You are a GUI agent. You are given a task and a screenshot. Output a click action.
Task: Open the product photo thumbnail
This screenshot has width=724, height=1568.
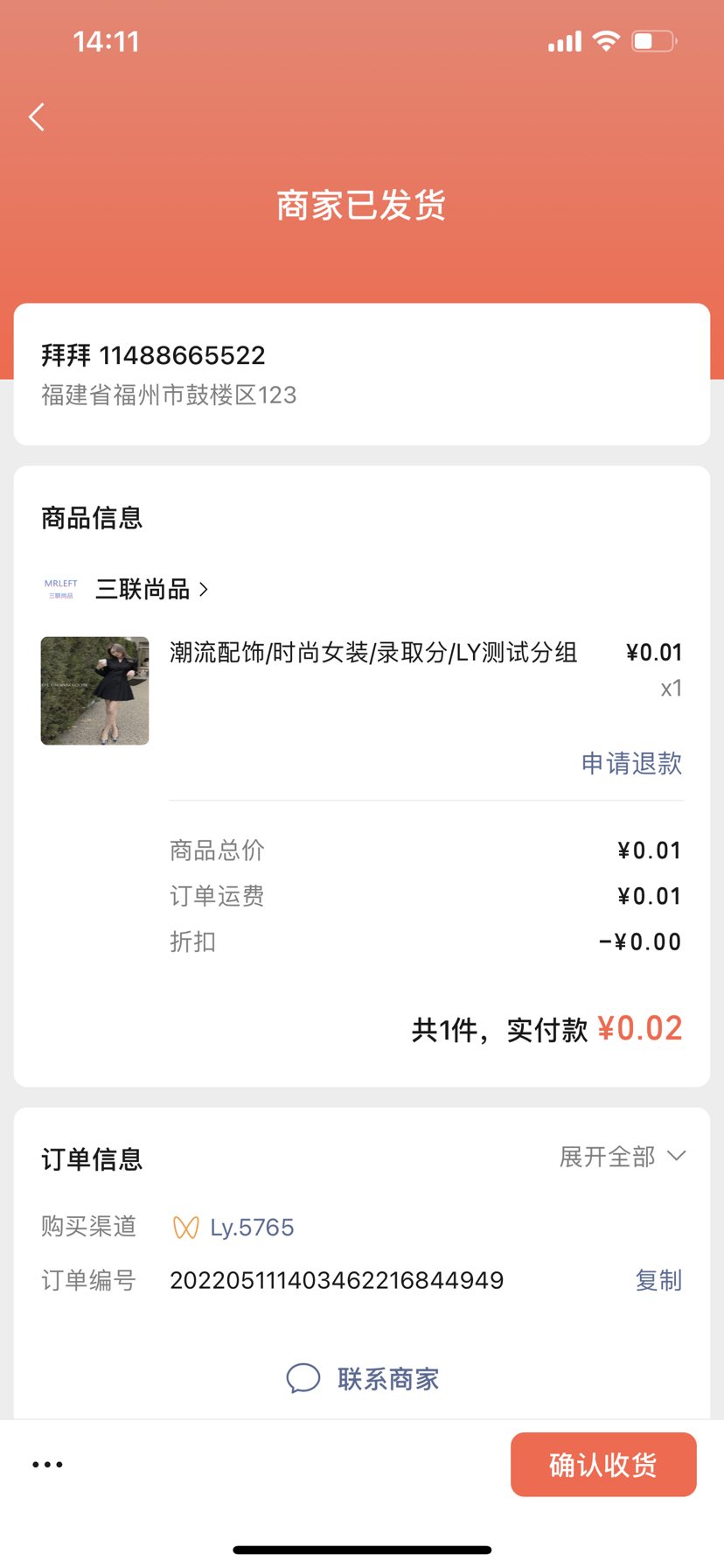94,691
